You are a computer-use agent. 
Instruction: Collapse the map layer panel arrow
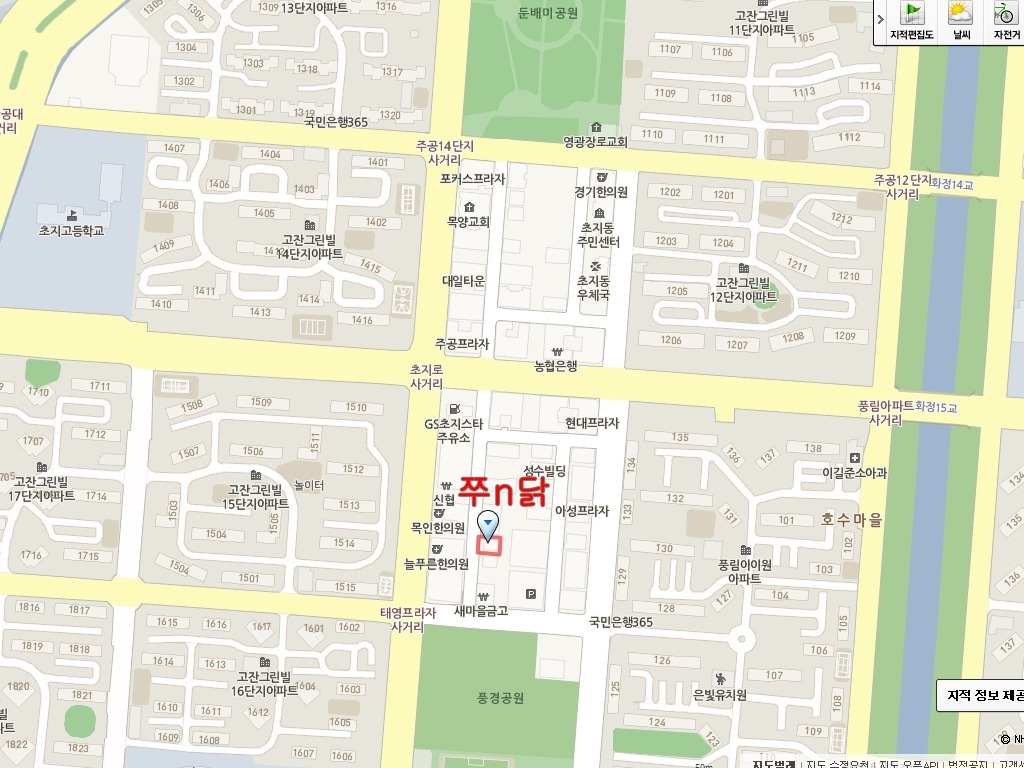pyautogui.click(x=880, y=18)
